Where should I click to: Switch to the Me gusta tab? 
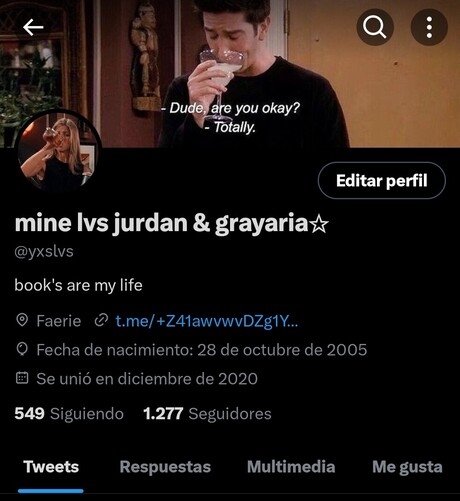coord(407,467)
